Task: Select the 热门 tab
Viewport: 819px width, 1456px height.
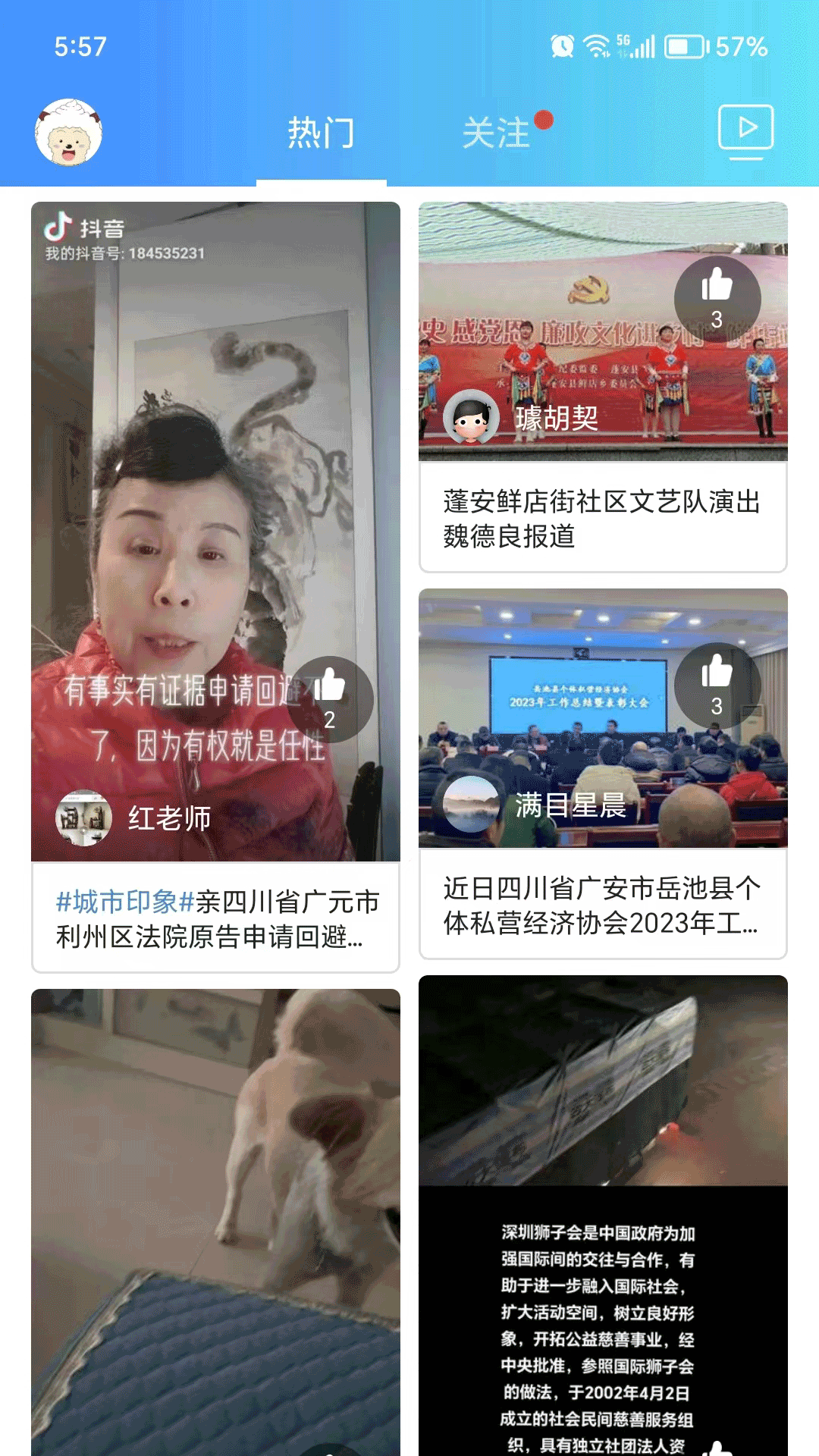Action: [322, 132]
